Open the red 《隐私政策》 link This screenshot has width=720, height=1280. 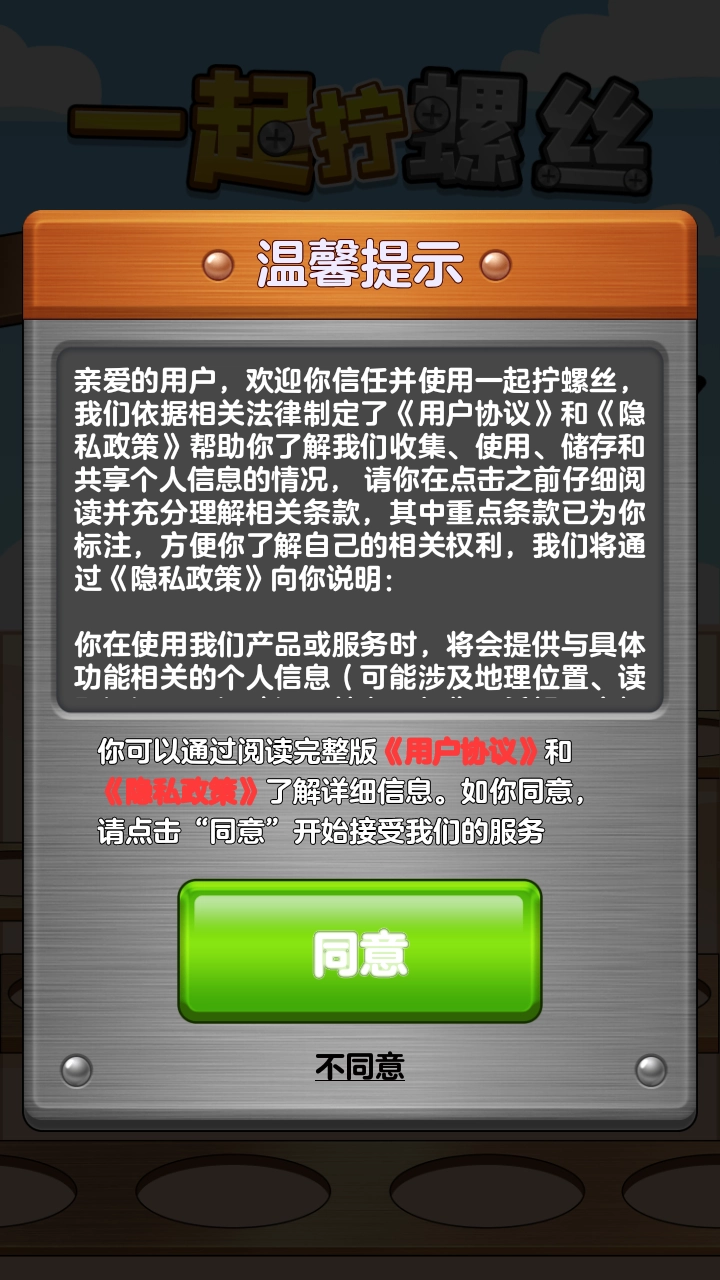181,791
